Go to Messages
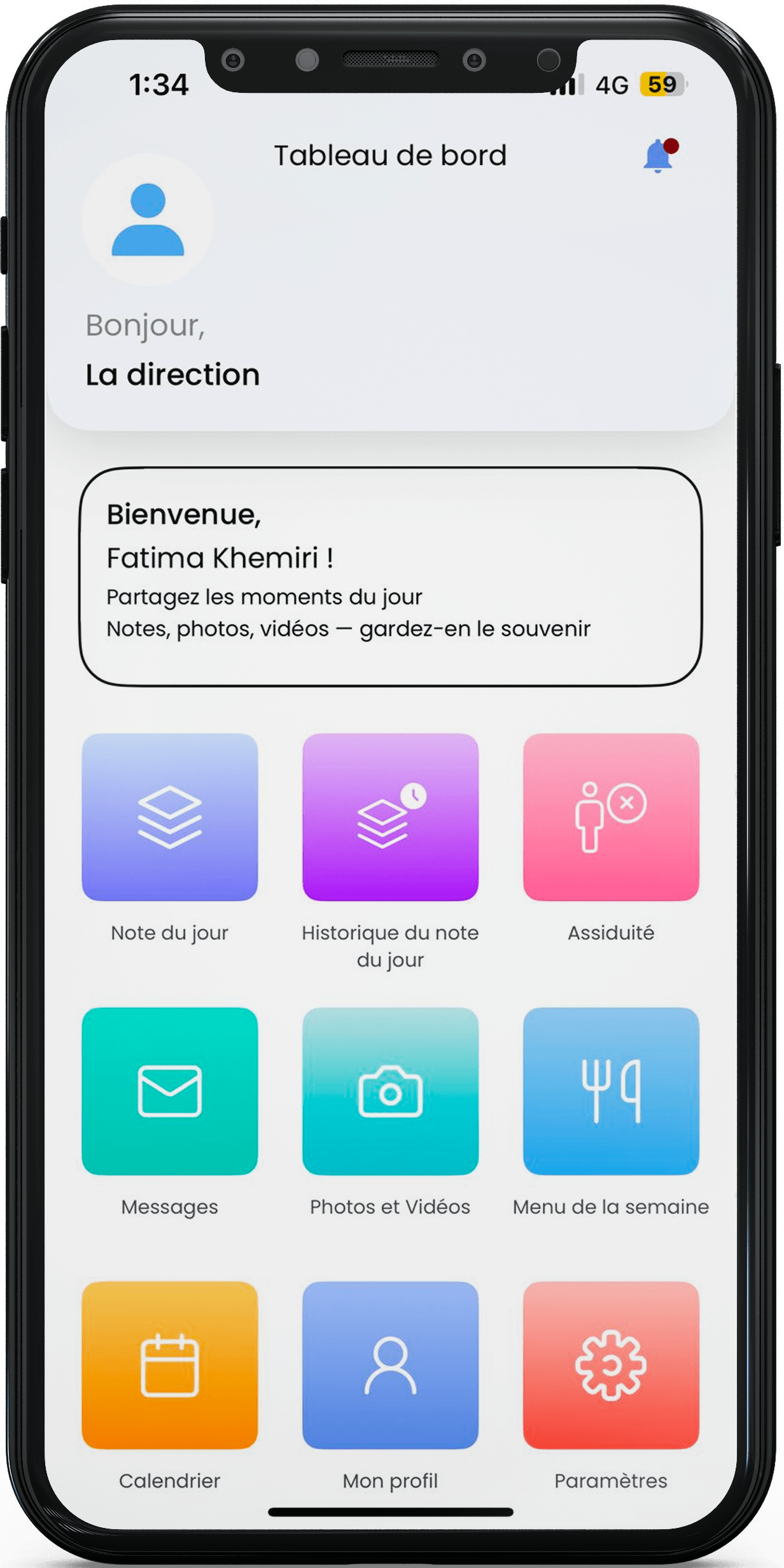Viewport: 784px width, 1568px height. click(x=170, y=1091)
